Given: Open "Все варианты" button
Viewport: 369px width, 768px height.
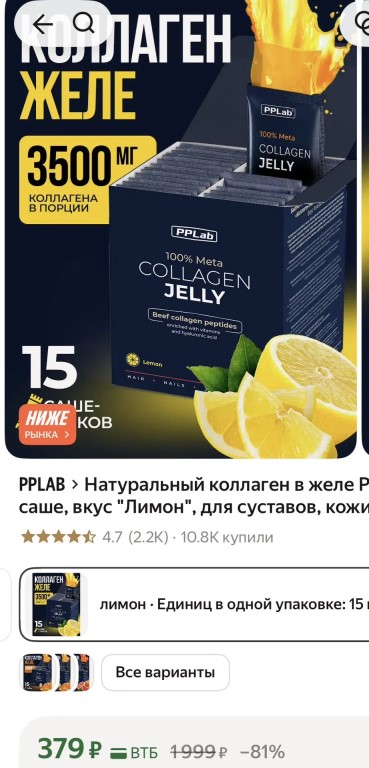Looking at the screenshot, I should [165, 672].
